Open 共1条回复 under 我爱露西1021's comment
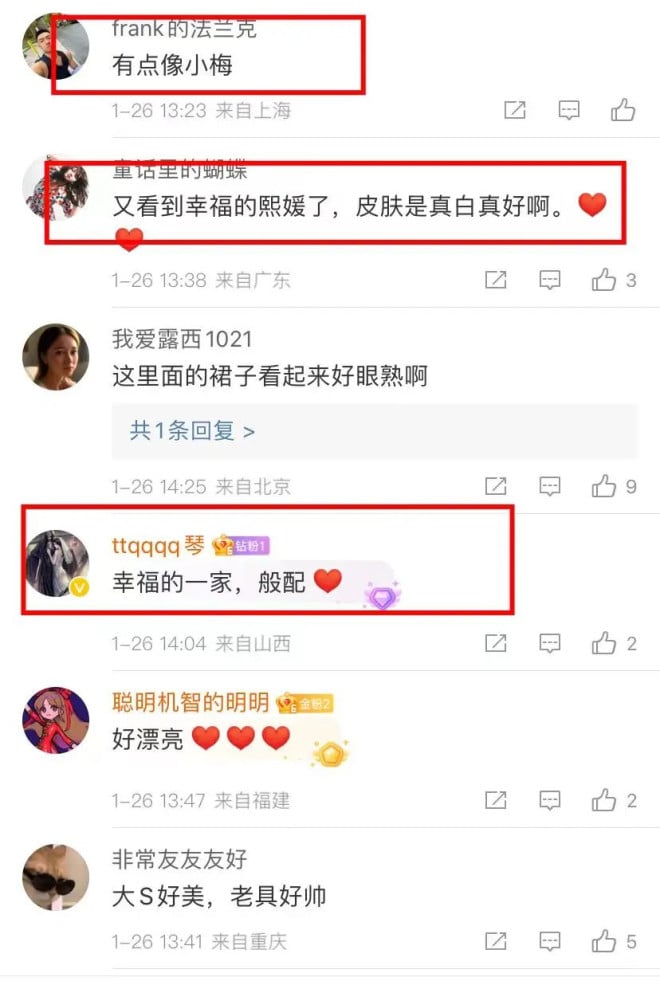 click(x=193, y=431)
